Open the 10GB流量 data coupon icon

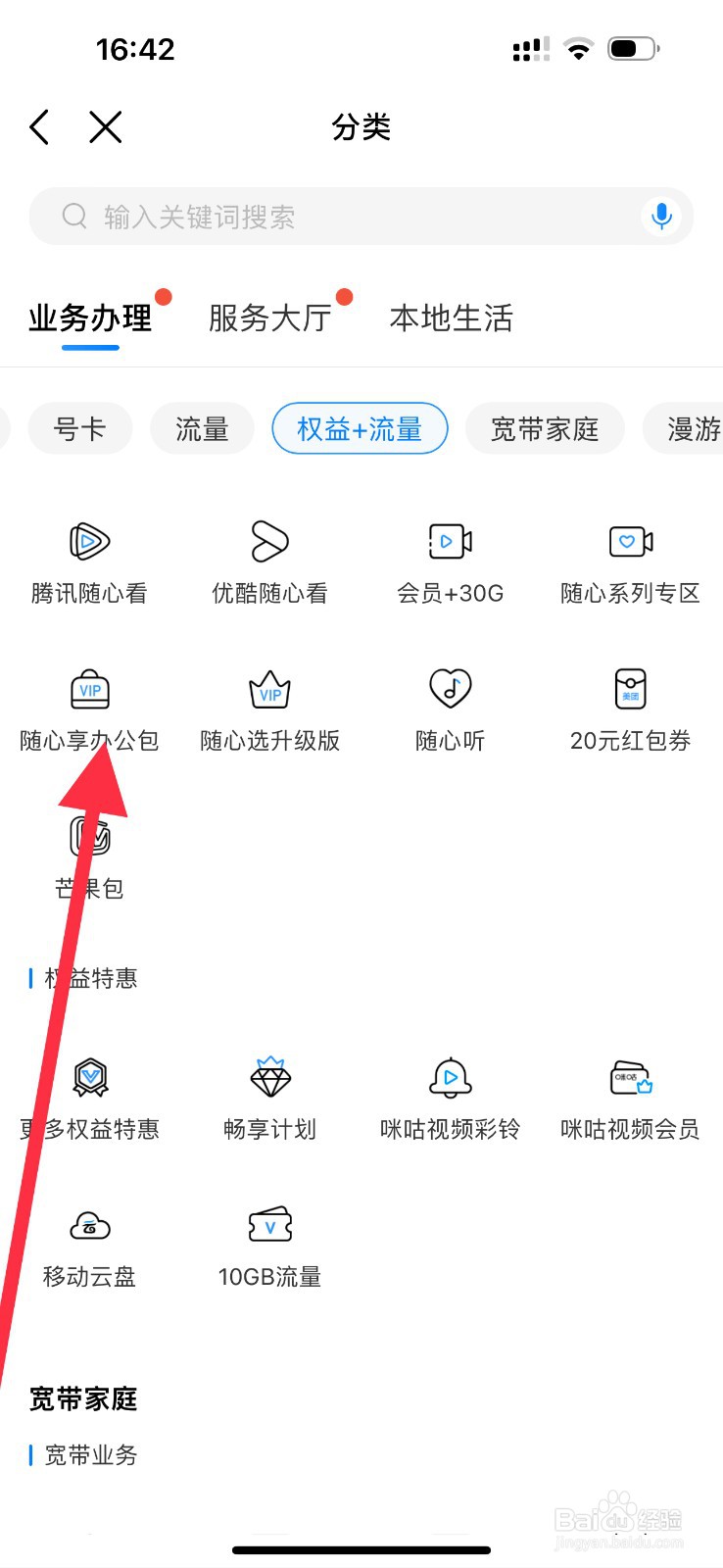269,1225
